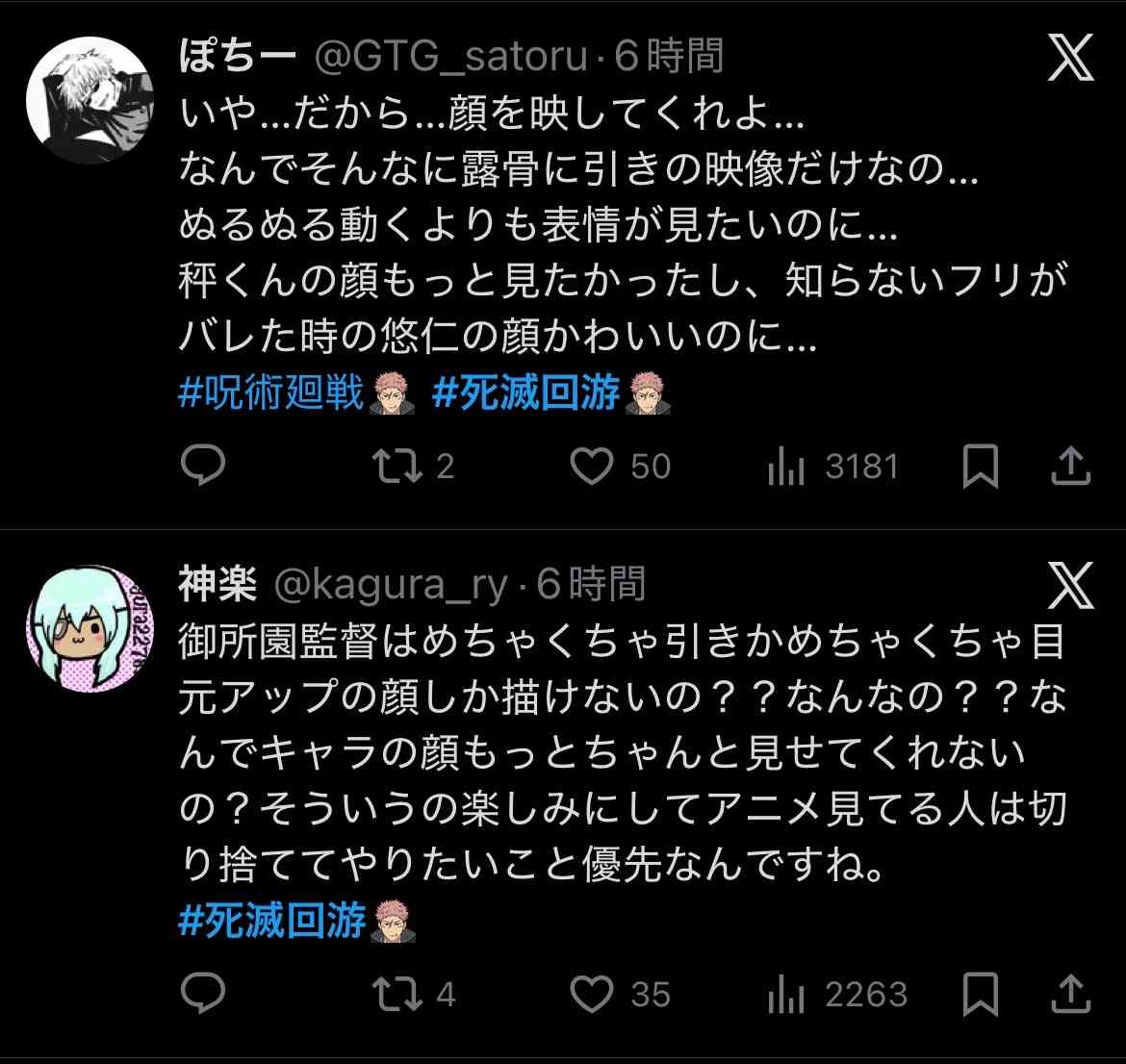Viewport: 1126px width, 1064px height.
Task: Bookmark ぽちー's post
Action: point(980,467)
